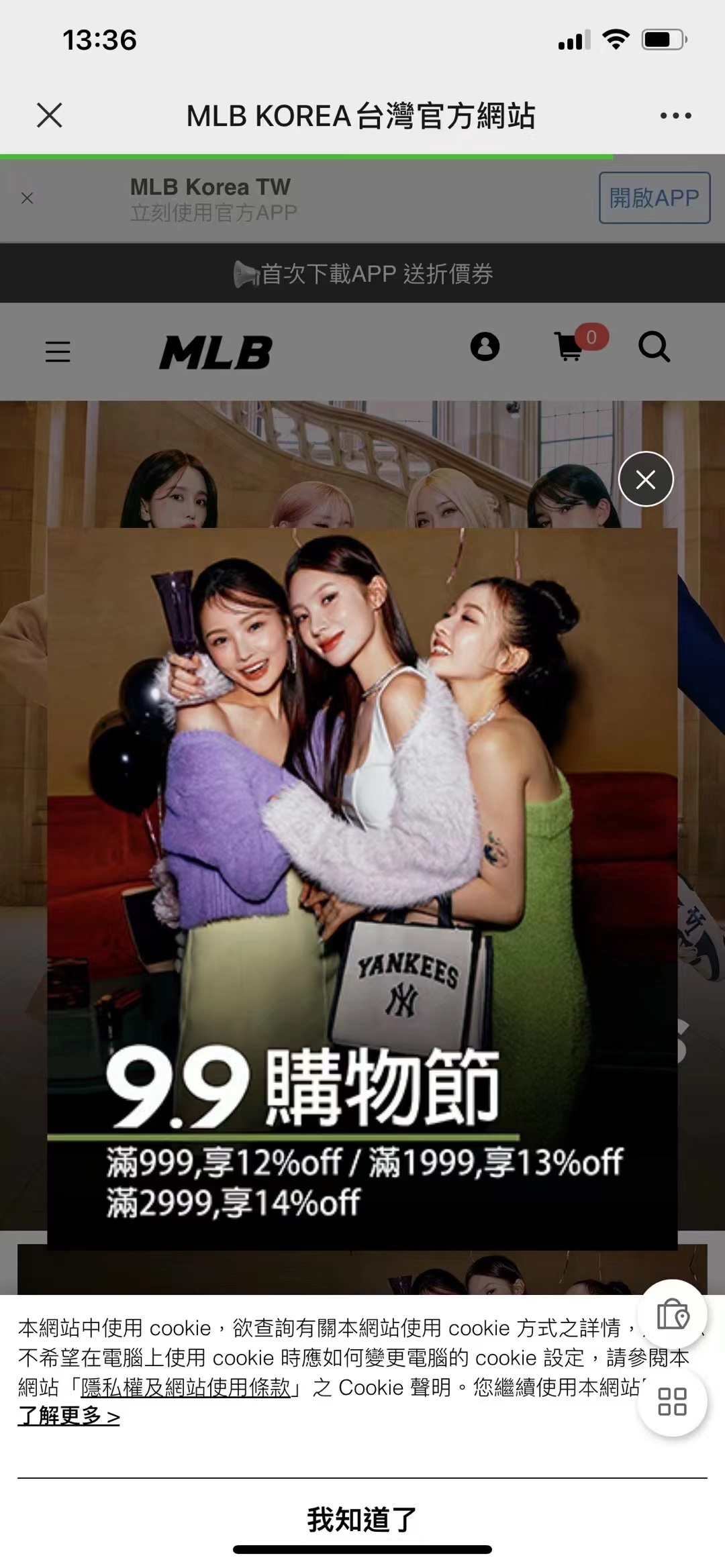Open the store locator floating button

[673, 1314]
